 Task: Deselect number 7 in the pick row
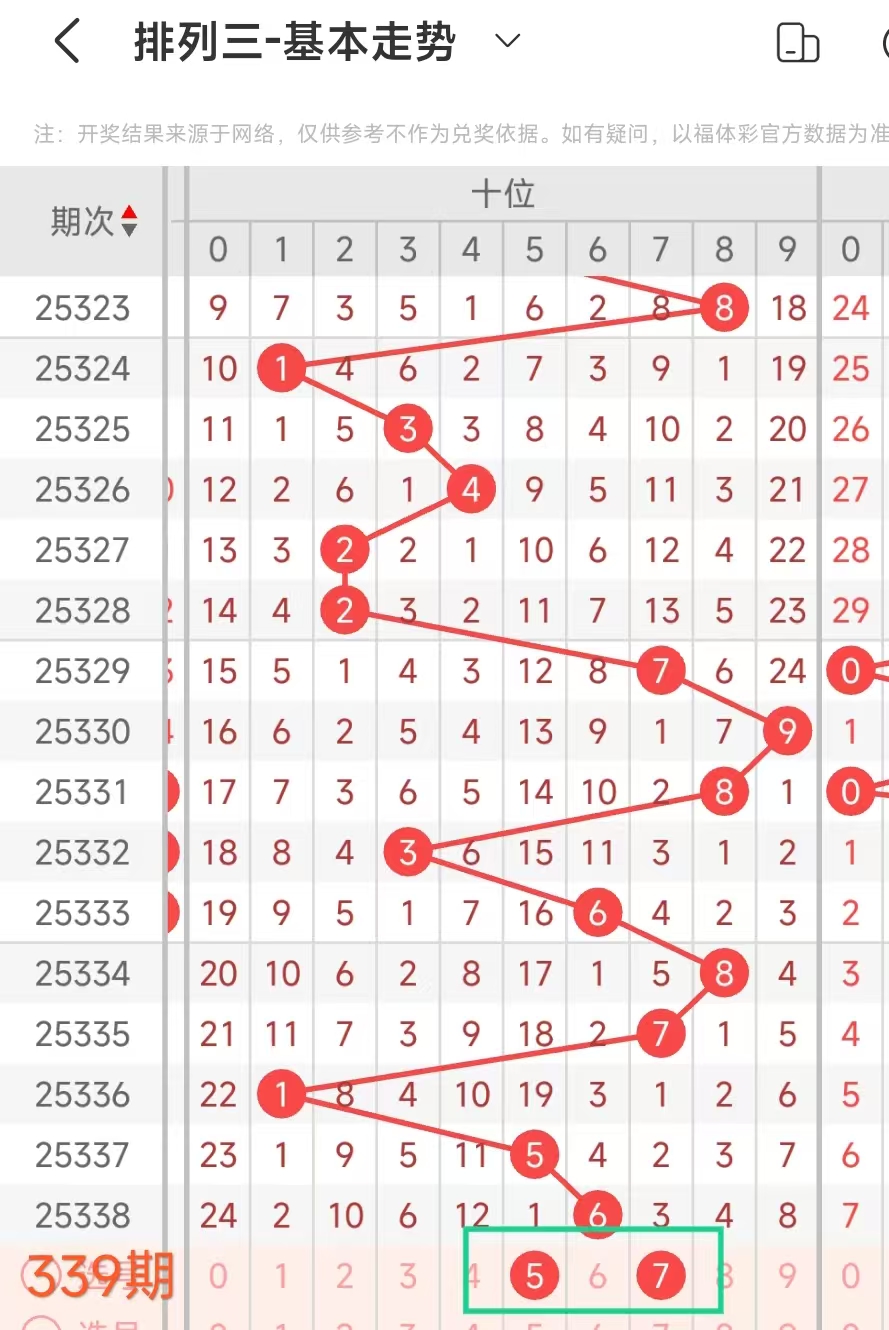pos(660,1275)
